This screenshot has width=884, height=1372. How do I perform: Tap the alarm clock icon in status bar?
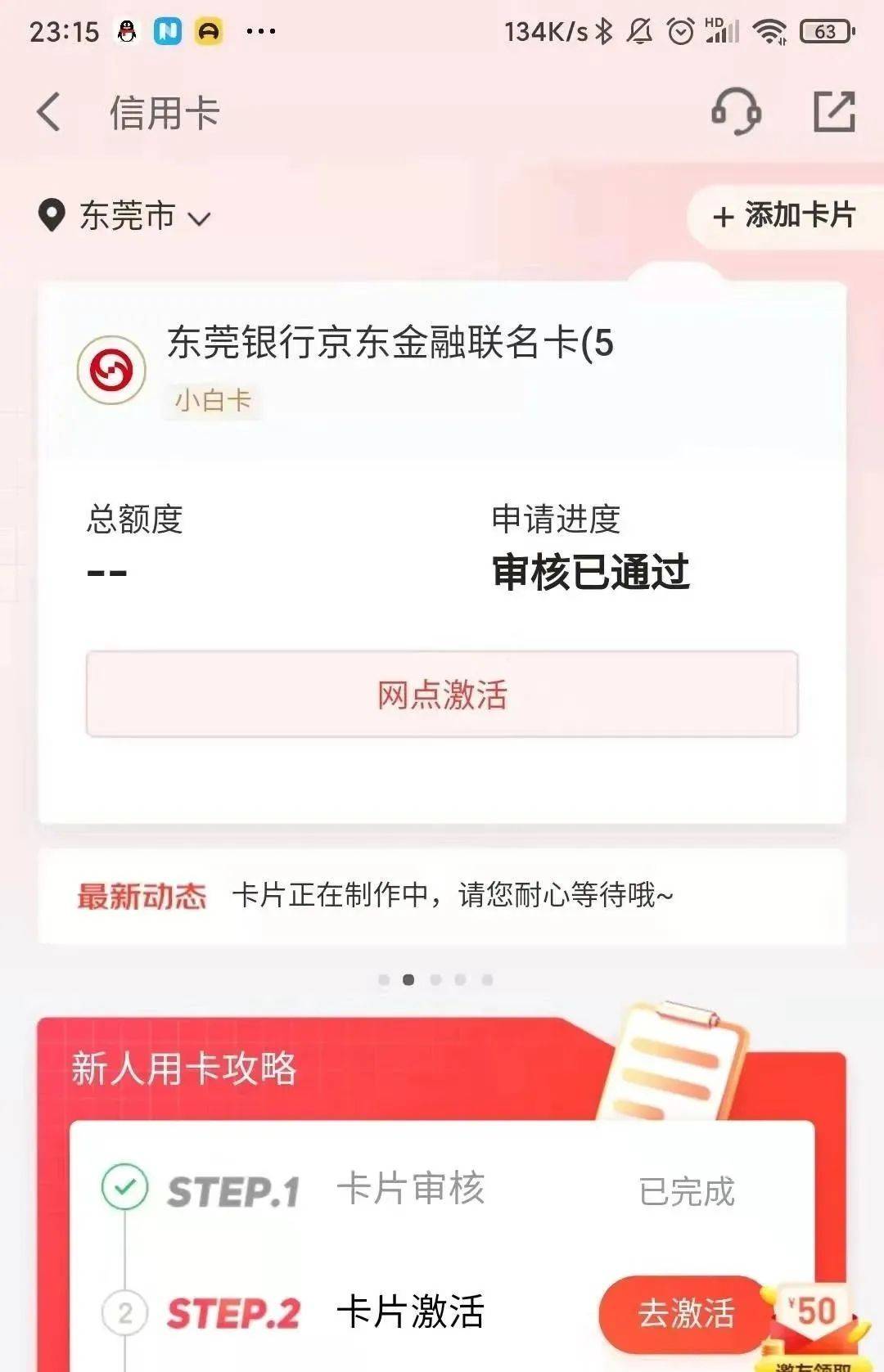click(680, 32)
